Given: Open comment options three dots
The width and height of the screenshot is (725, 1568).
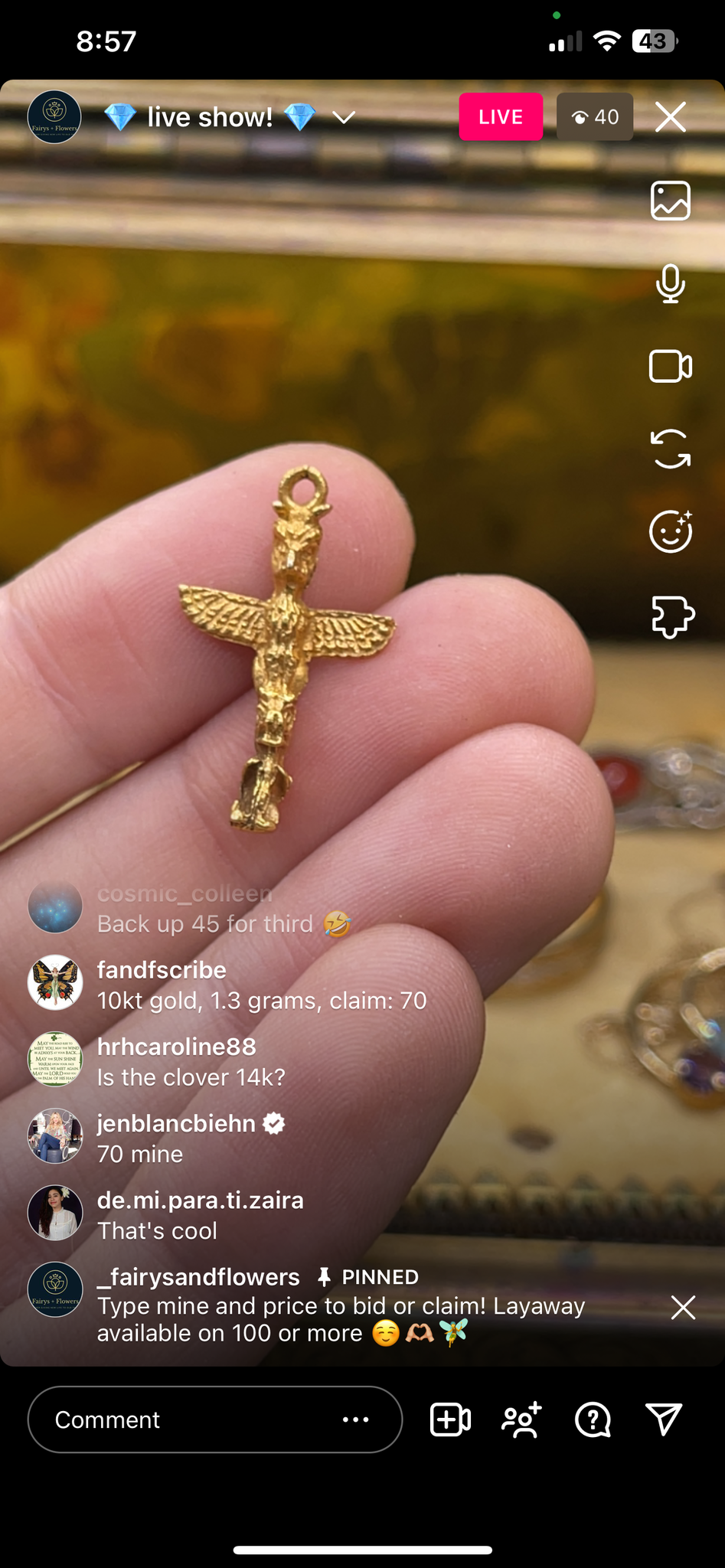Looking at the screenshot, I should [355, 1419].
